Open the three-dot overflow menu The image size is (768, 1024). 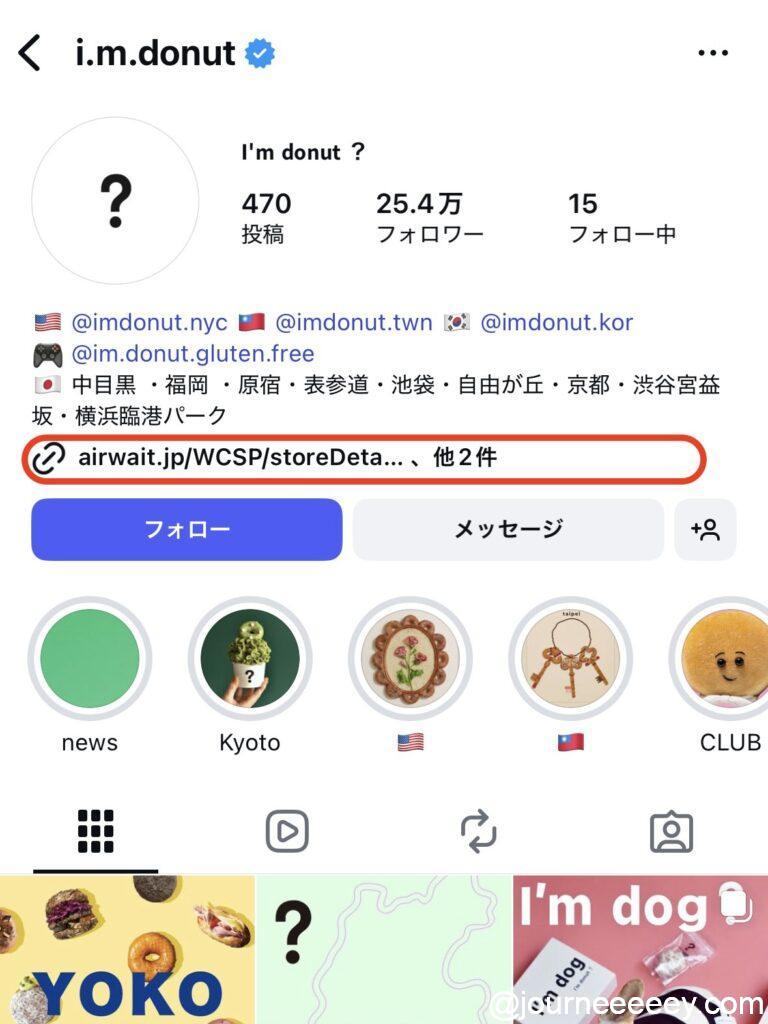pos(713,53)
